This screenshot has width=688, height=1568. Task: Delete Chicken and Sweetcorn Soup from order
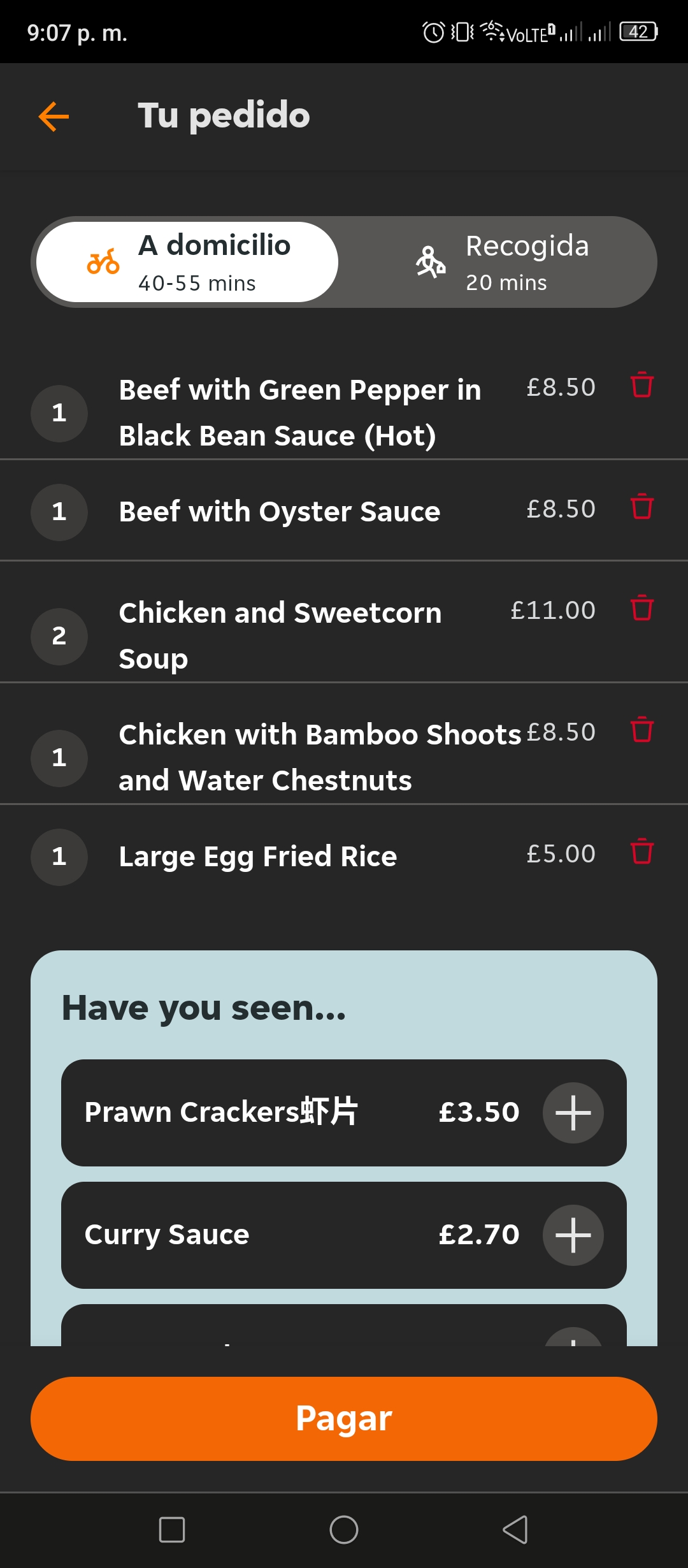[641, 608]
